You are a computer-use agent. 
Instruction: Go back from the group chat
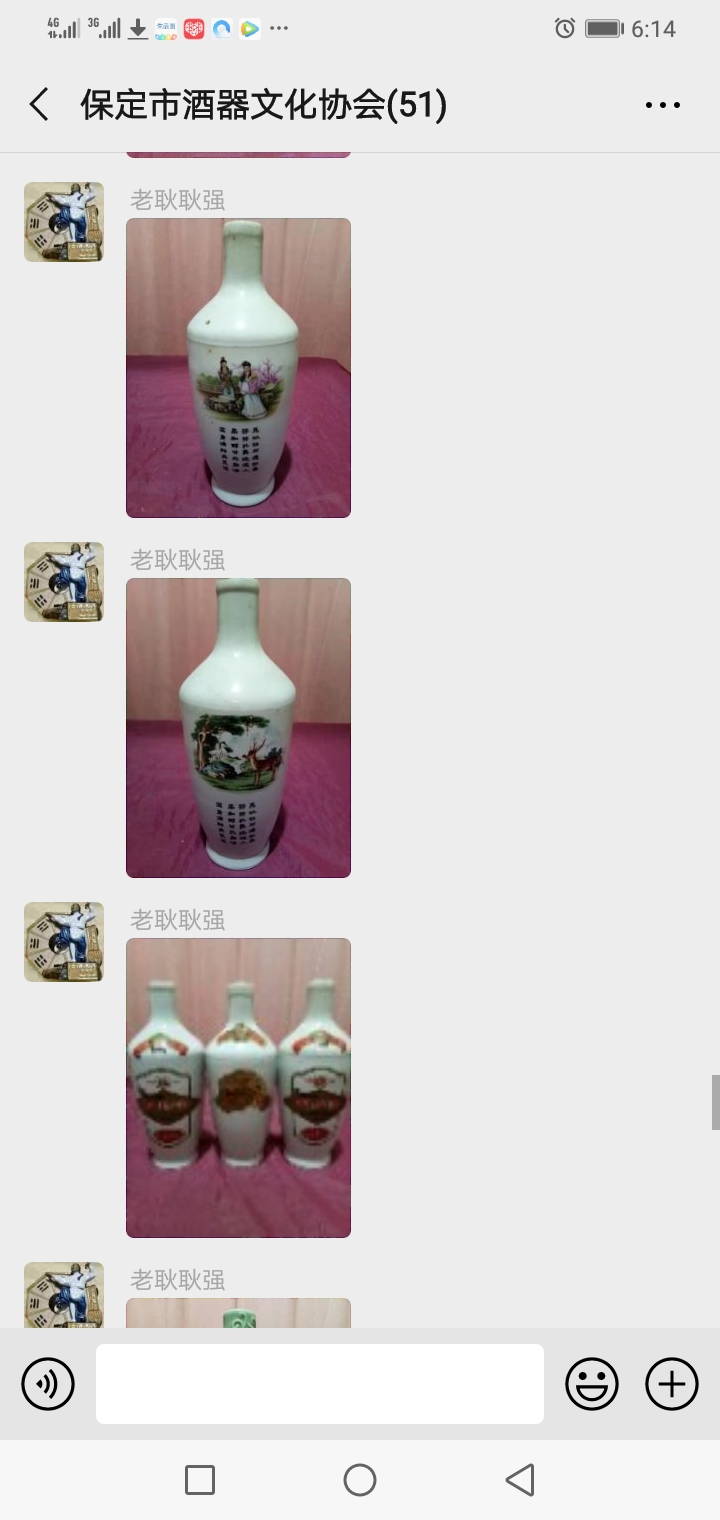(x=39, y=104)
